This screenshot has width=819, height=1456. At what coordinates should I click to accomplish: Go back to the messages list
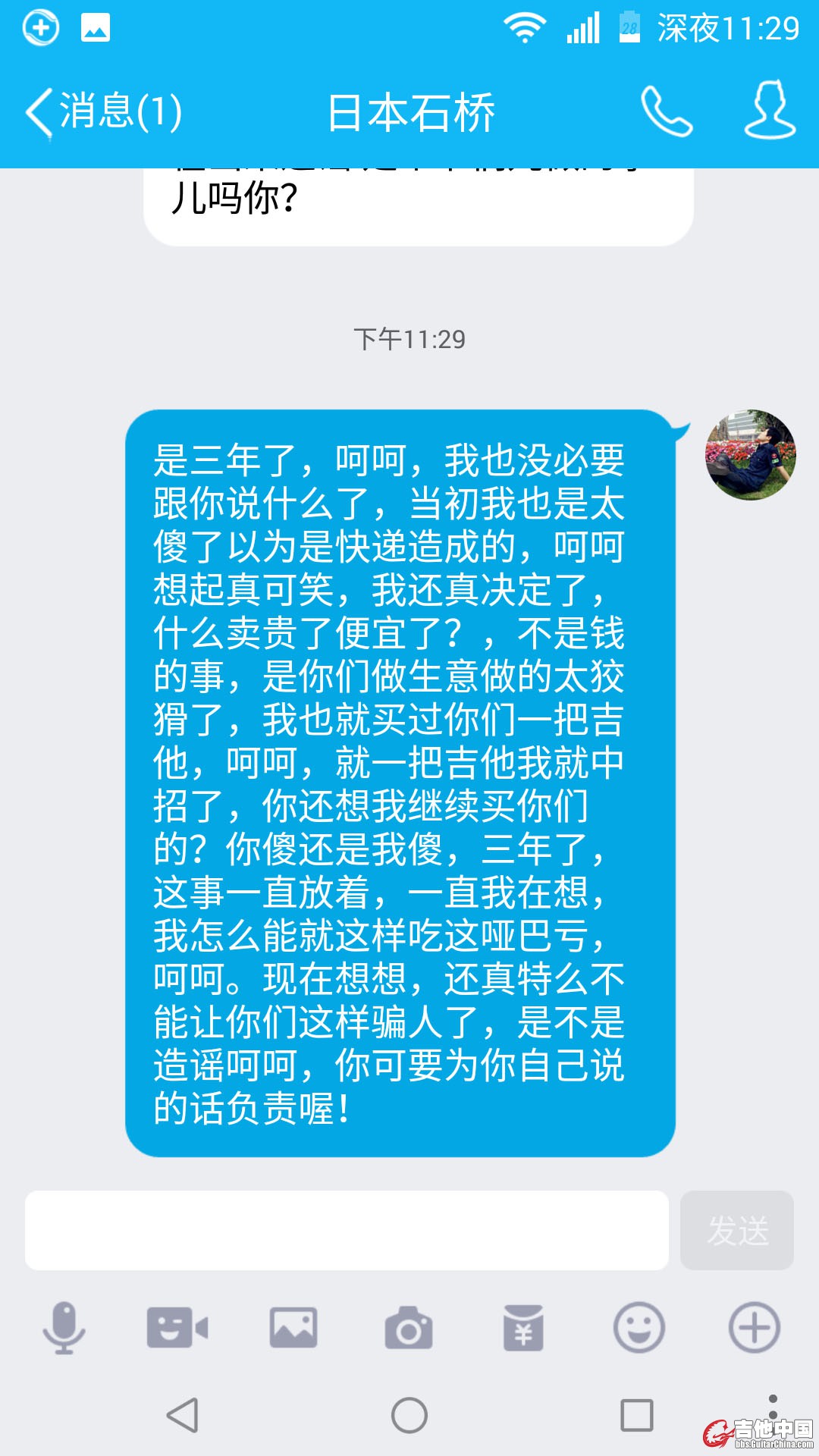(x=102, y=112)
